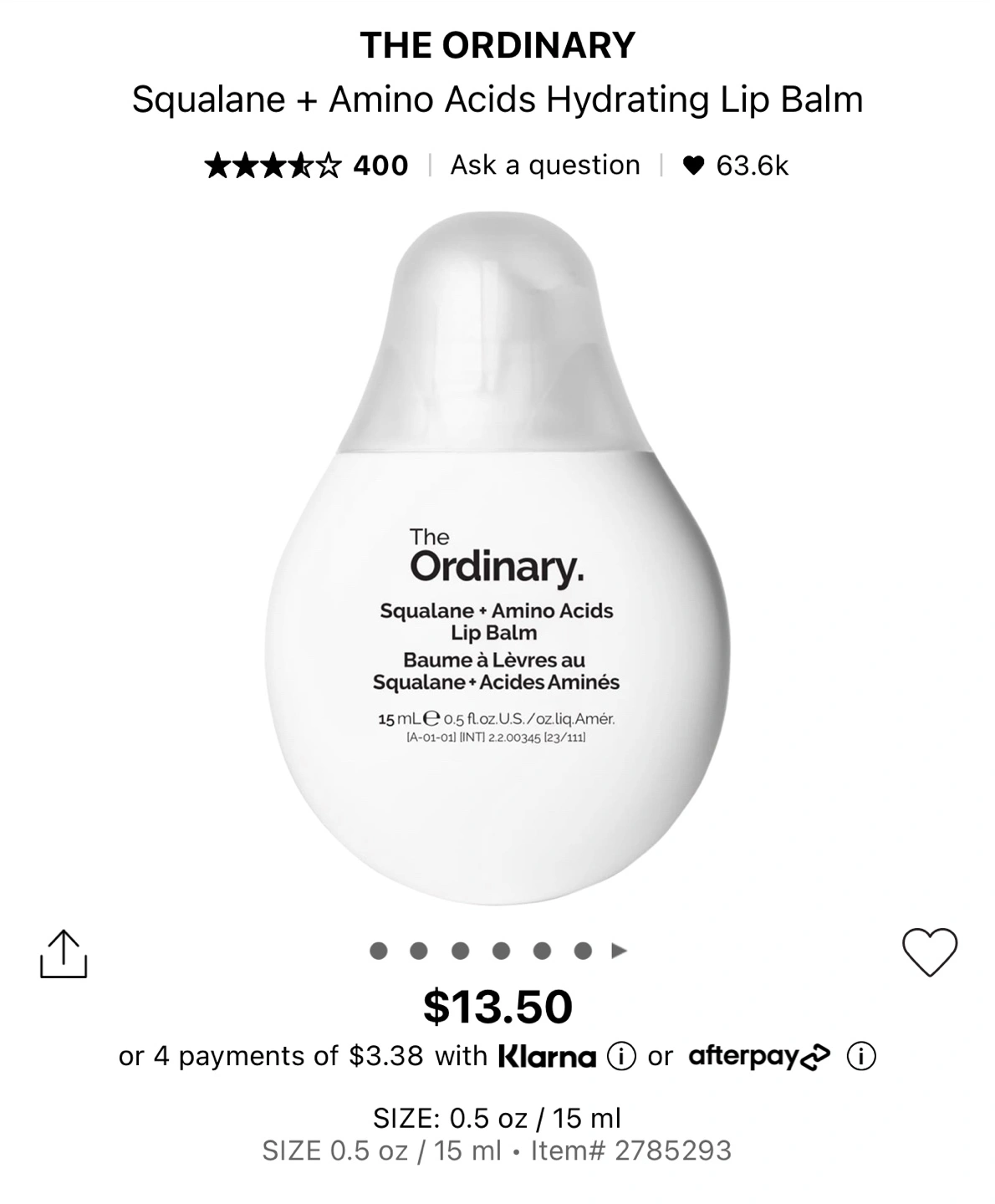Open the Ask a question link
This screenshot has width=995, height=1204.
coord(545,166)
